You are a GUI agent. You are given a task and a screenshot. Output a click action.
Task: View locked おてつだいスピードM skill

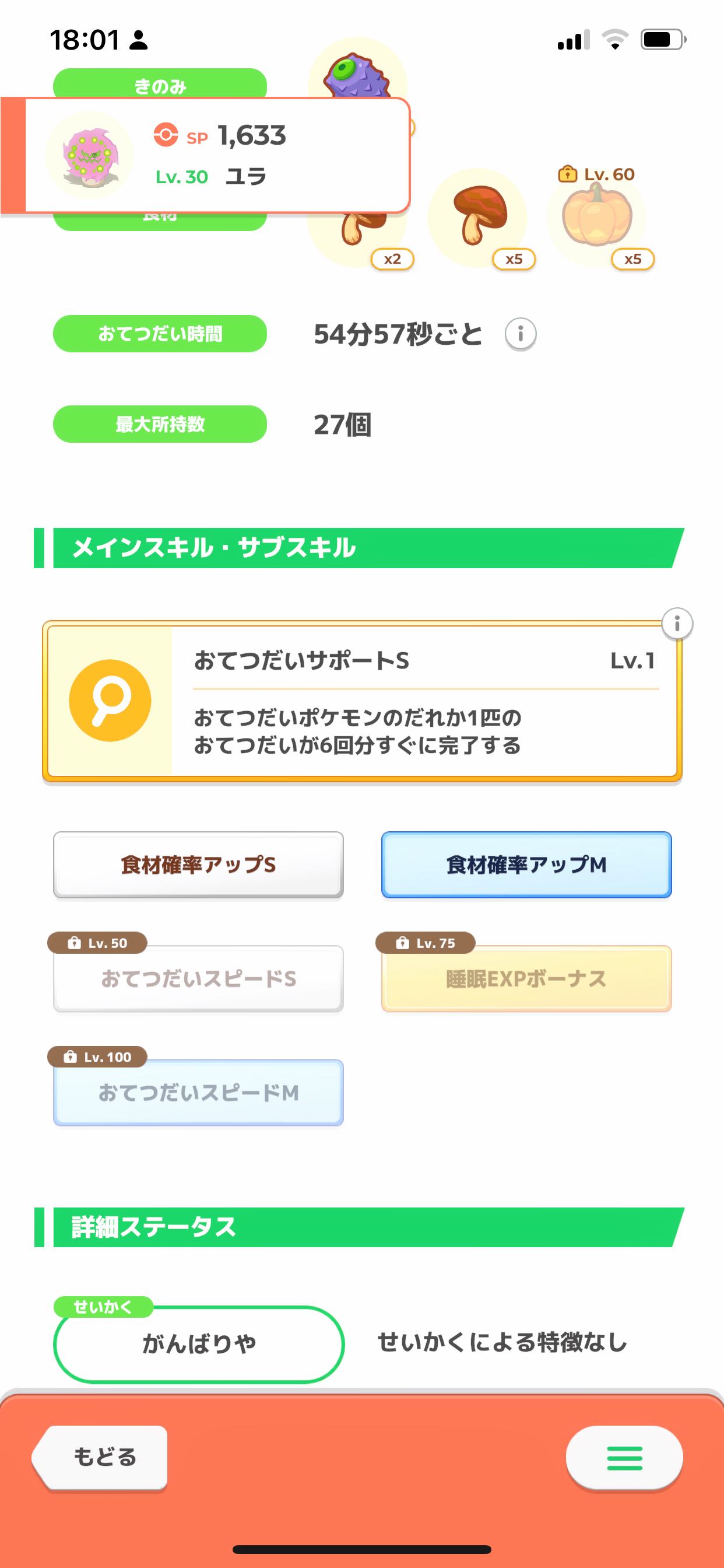coord(198,1093)
